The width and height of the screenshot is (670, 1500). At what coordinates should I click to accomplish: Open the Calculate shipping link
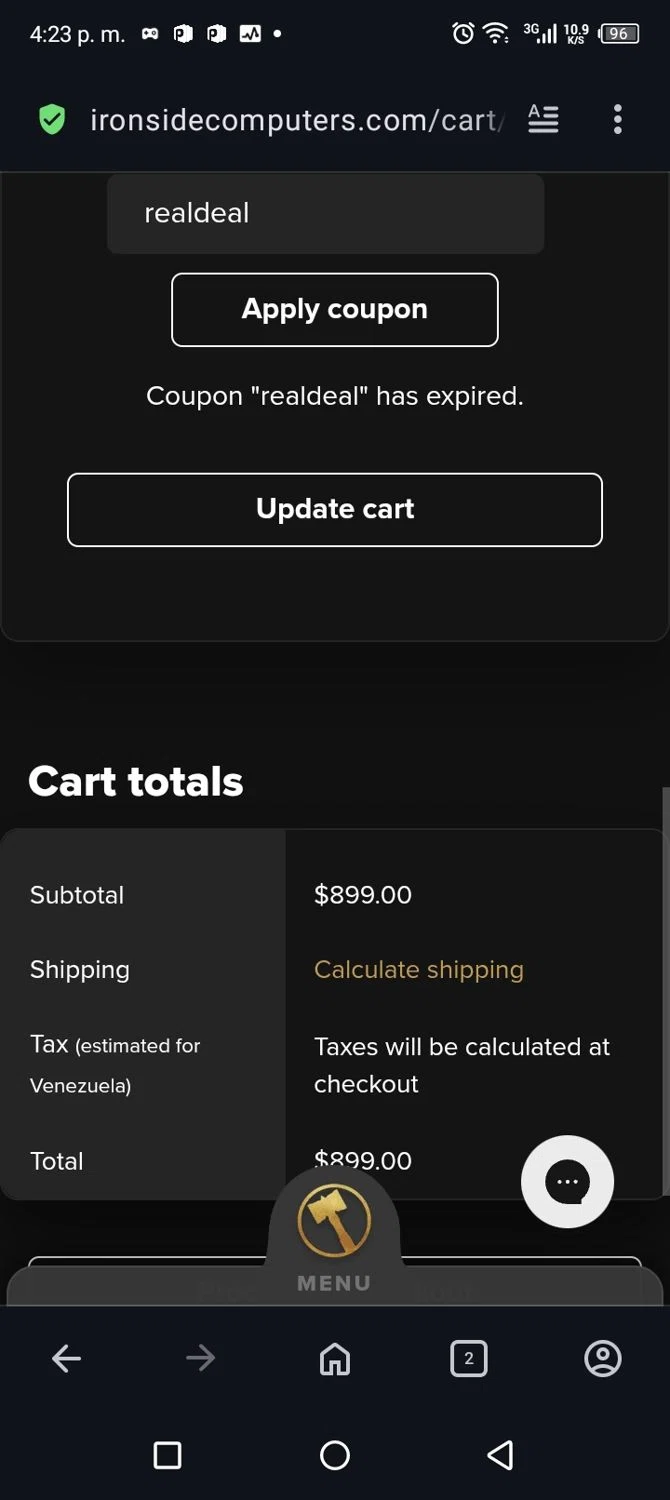418,970
